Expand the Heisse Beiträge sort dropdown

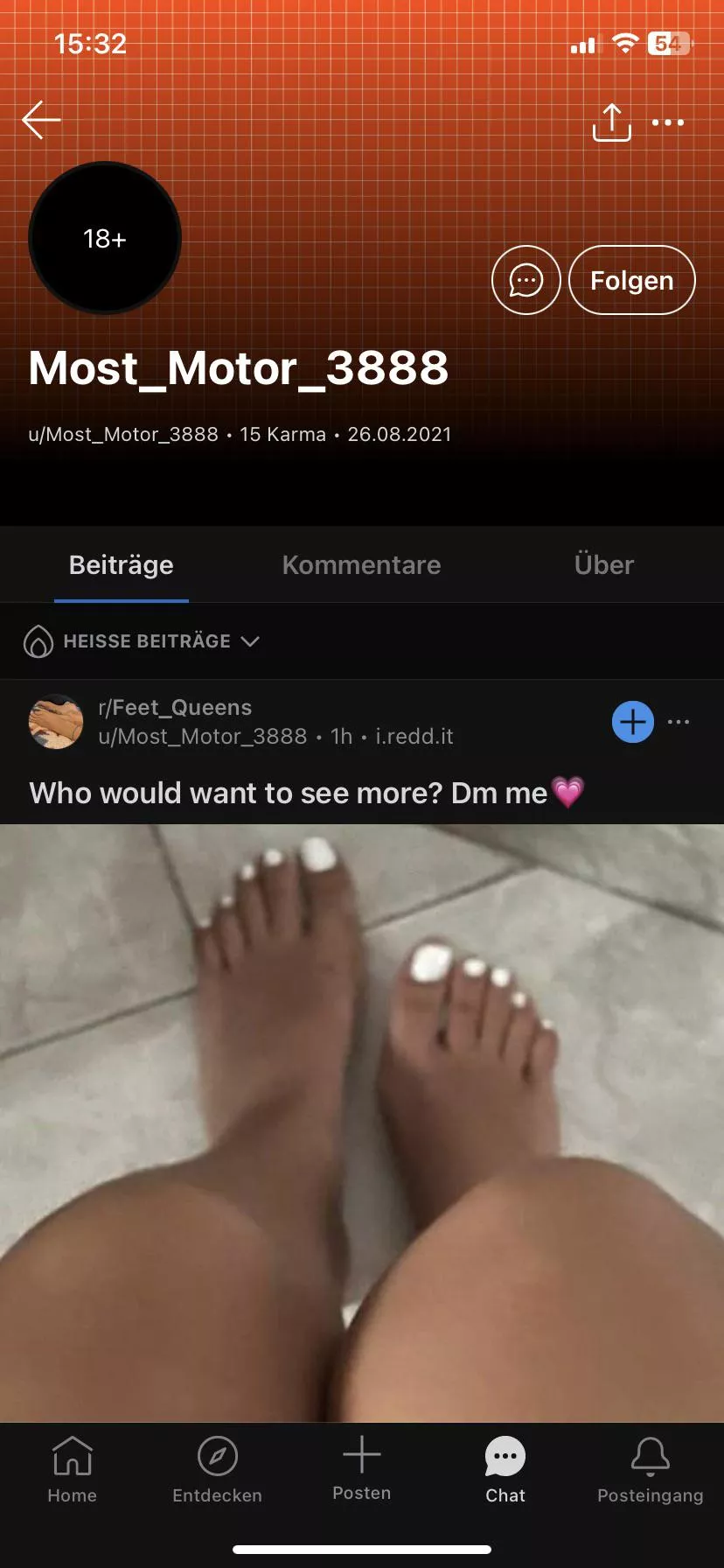[x=143, y=641]
